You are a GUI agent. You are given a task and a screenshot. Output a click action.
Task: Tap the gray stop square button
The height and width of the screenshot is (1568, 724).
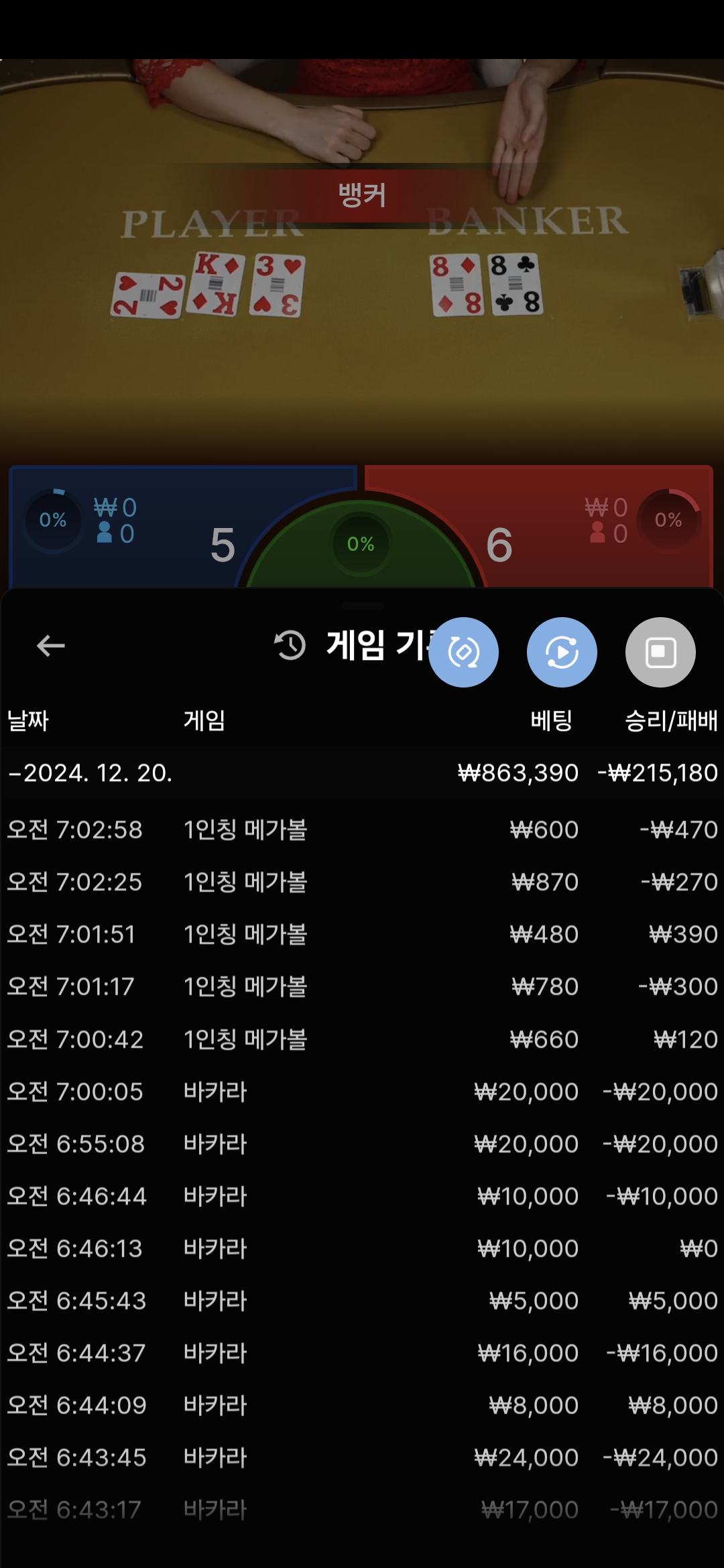(660, 652)
